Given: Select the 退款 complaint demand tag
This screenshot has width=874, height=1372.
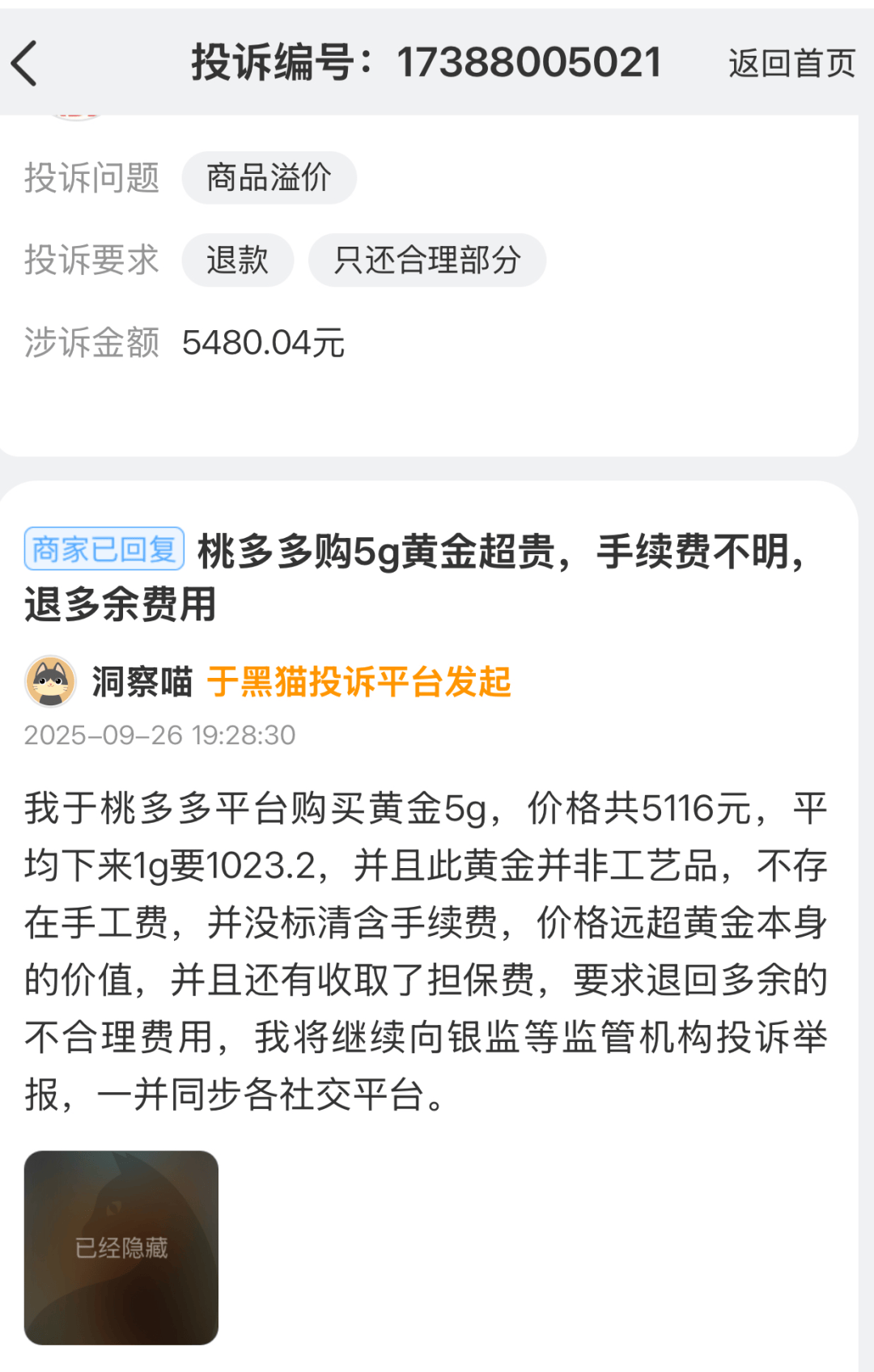Looking at the screenshot, I should point(238,259).
